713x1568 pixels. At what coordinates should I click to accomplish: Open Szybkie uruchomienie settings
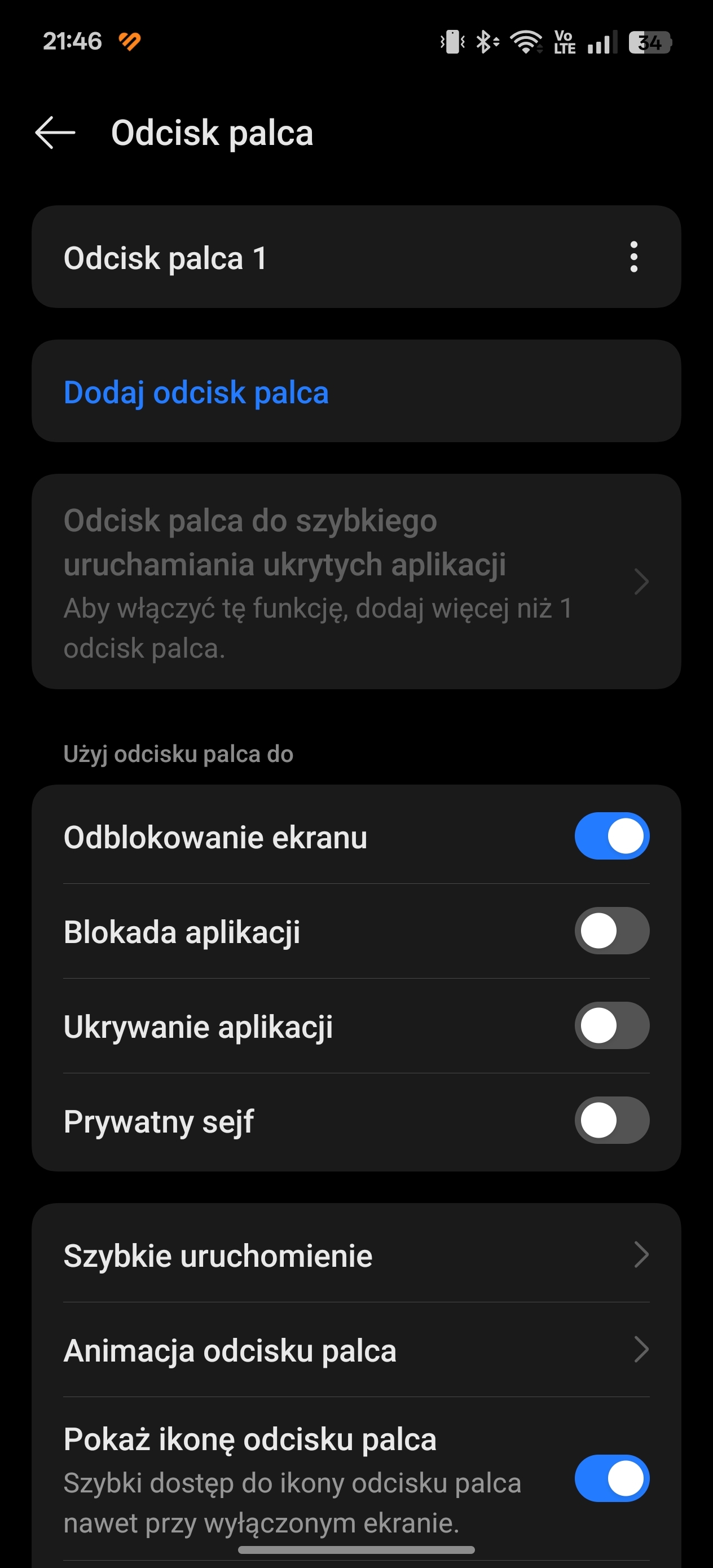356,1255
